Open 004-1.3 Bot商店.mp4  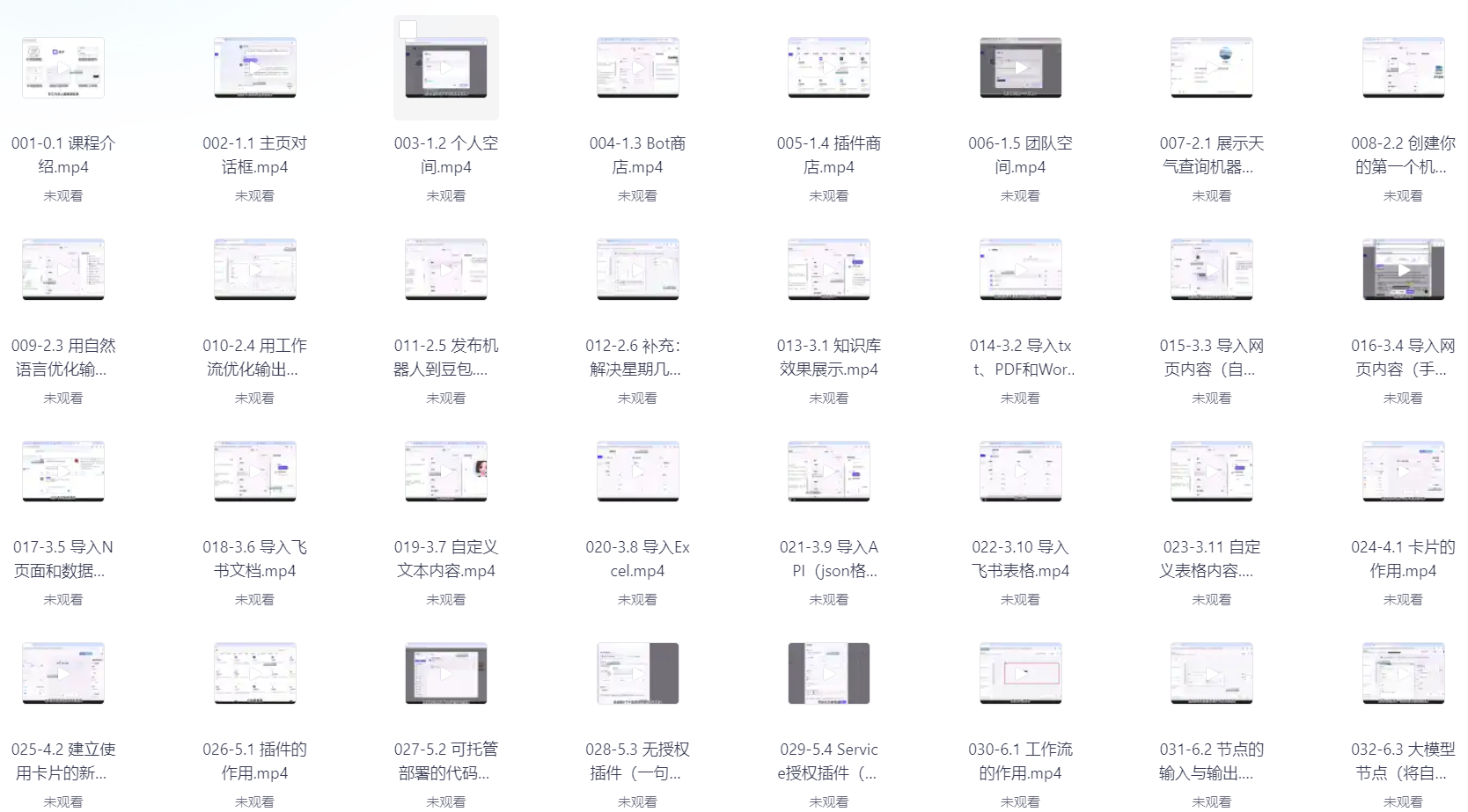tap(637, 68)
